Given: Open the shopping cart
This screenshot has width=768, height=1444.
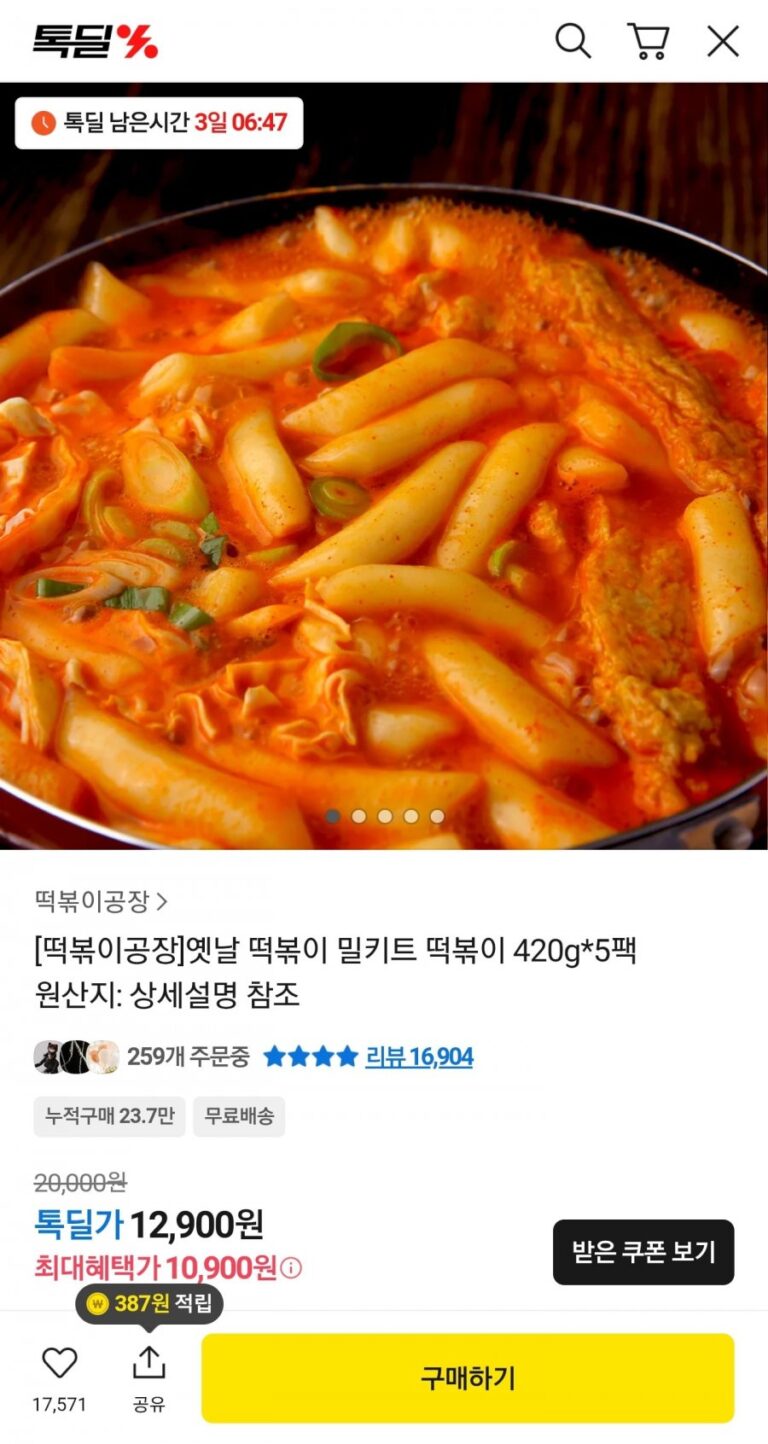Looking at the screenshot, I should tap(648, 41).
